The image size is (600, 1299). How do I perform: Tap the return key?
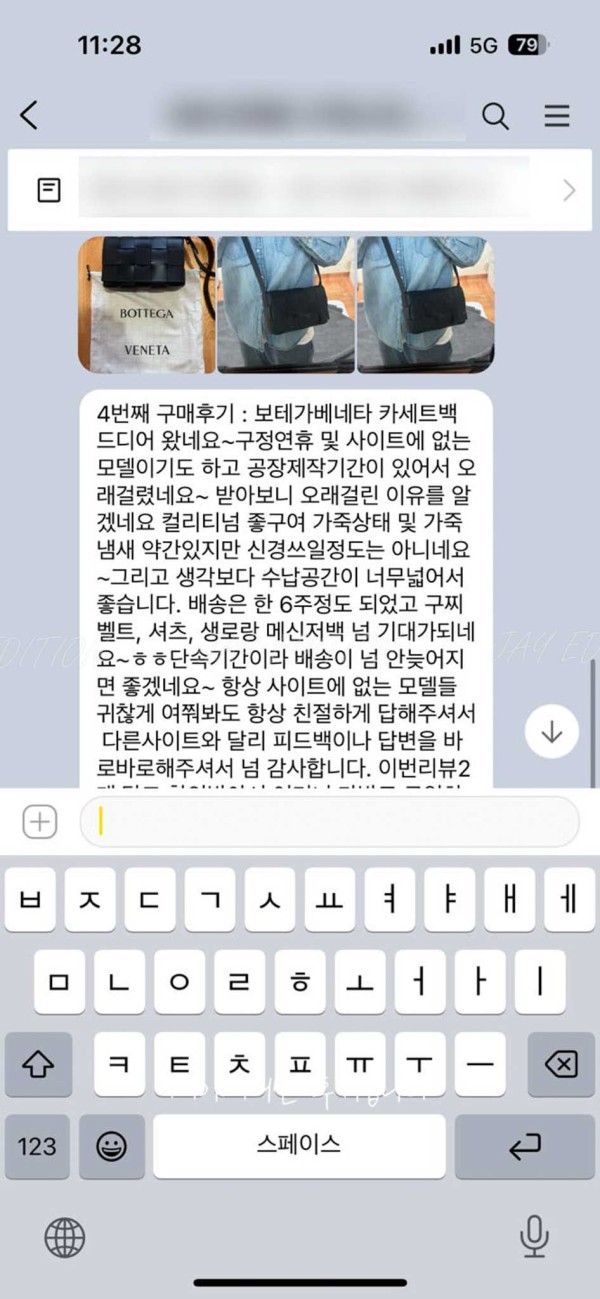pyautogui.click(x=524, y=1146)
